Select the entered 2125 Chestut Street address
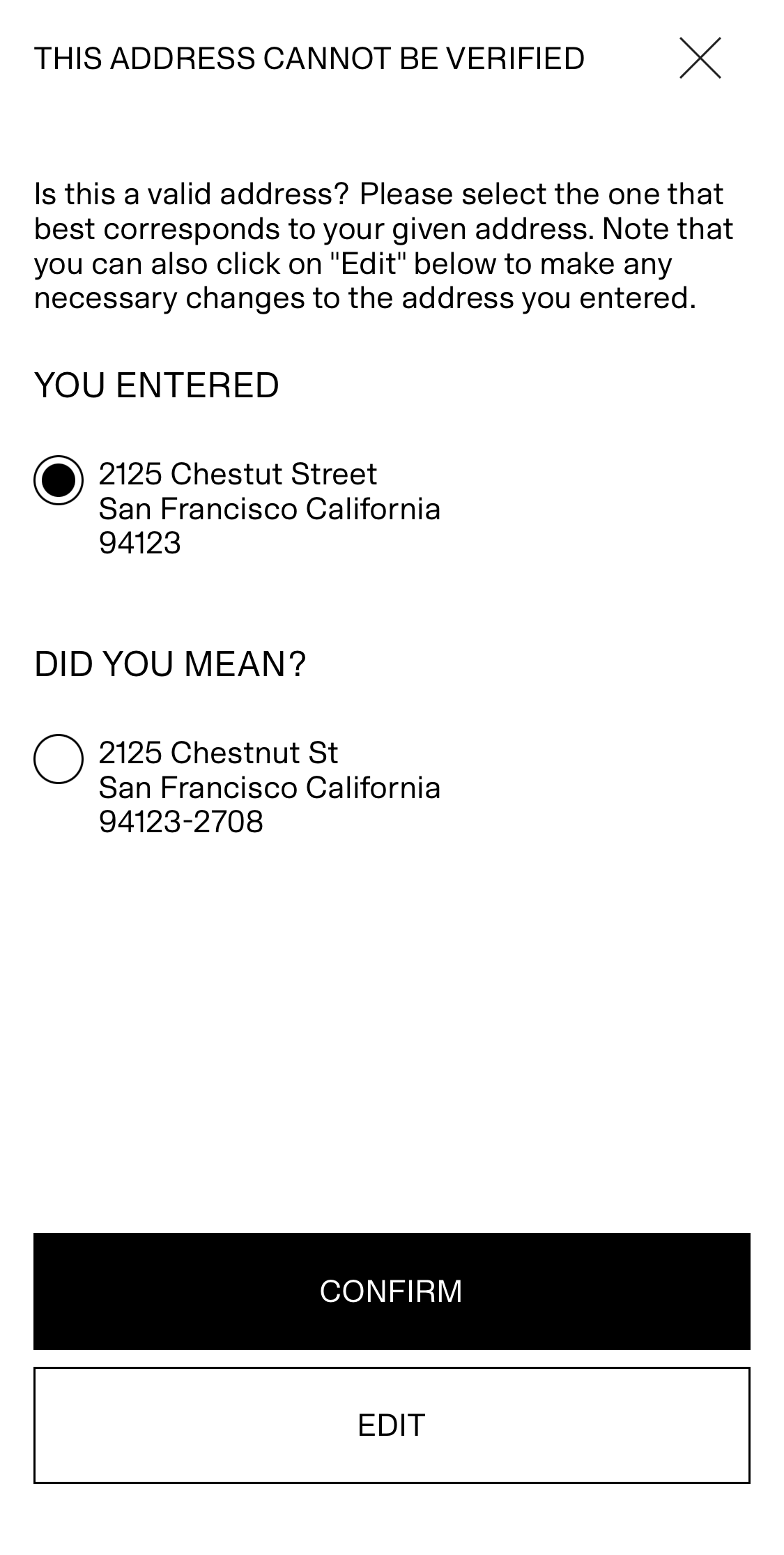Screen dimensions: 784x1555 click(x=59, y=480)
